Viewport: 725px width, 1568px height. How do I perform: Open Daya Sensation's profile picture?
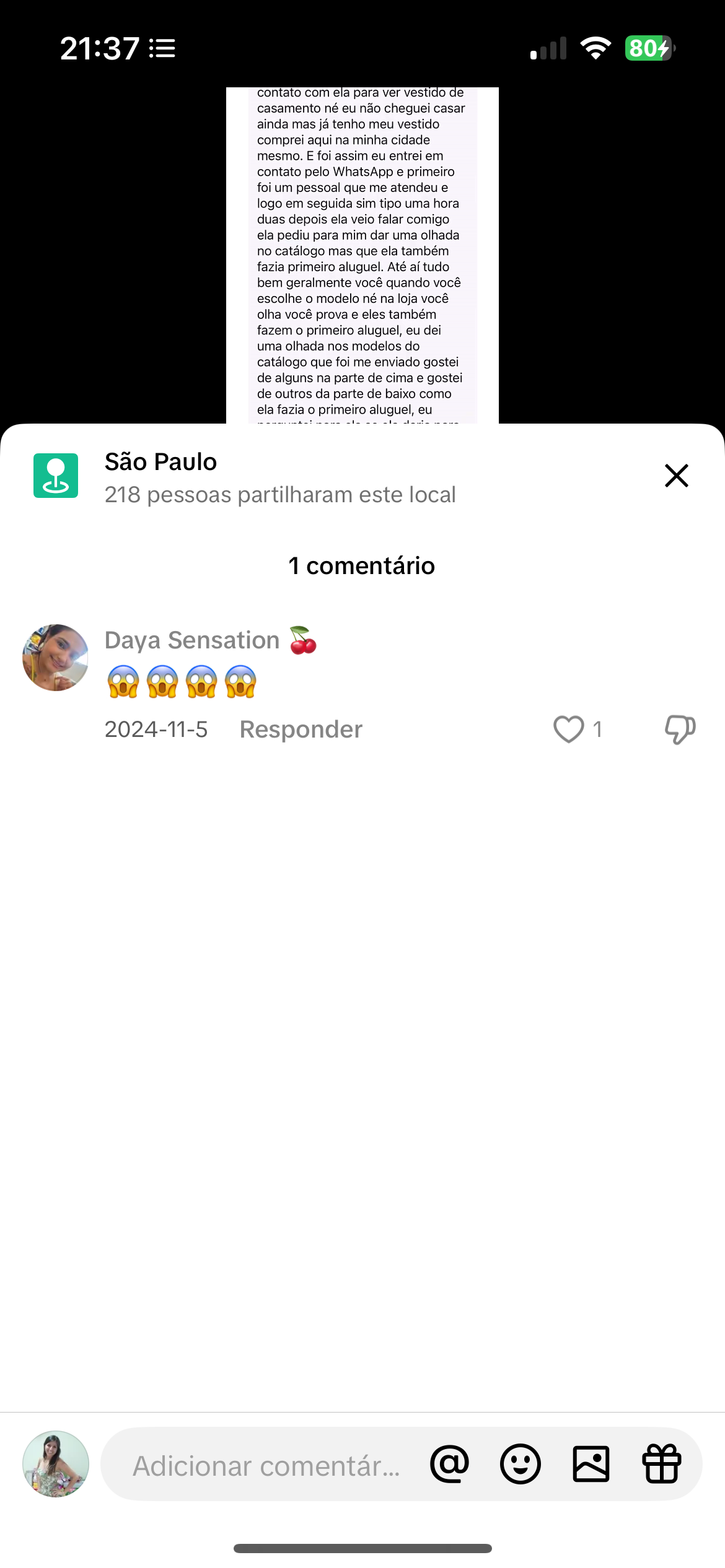click(x=56, y=658)
